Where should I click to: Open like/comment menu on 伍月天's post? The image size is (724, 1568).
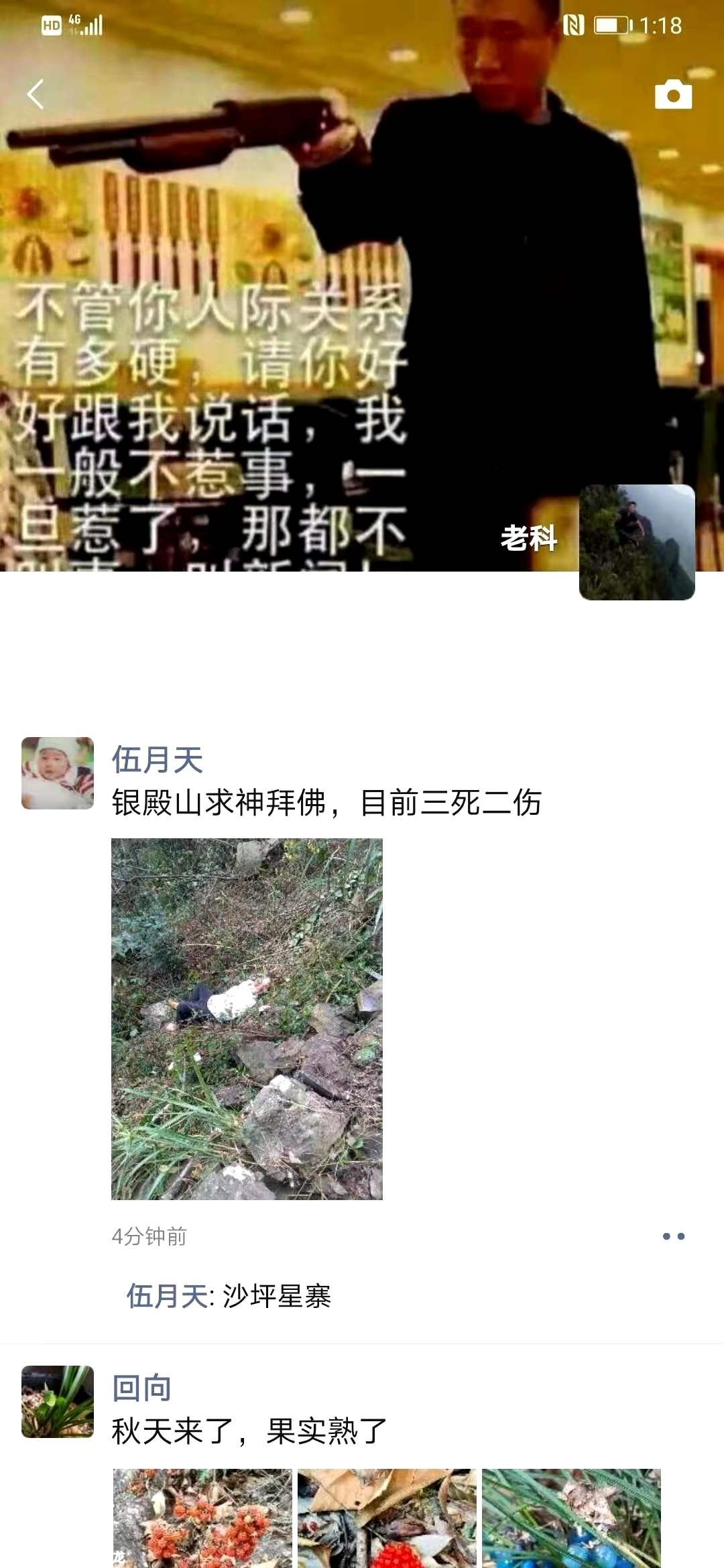click(x=673, y=1236)
